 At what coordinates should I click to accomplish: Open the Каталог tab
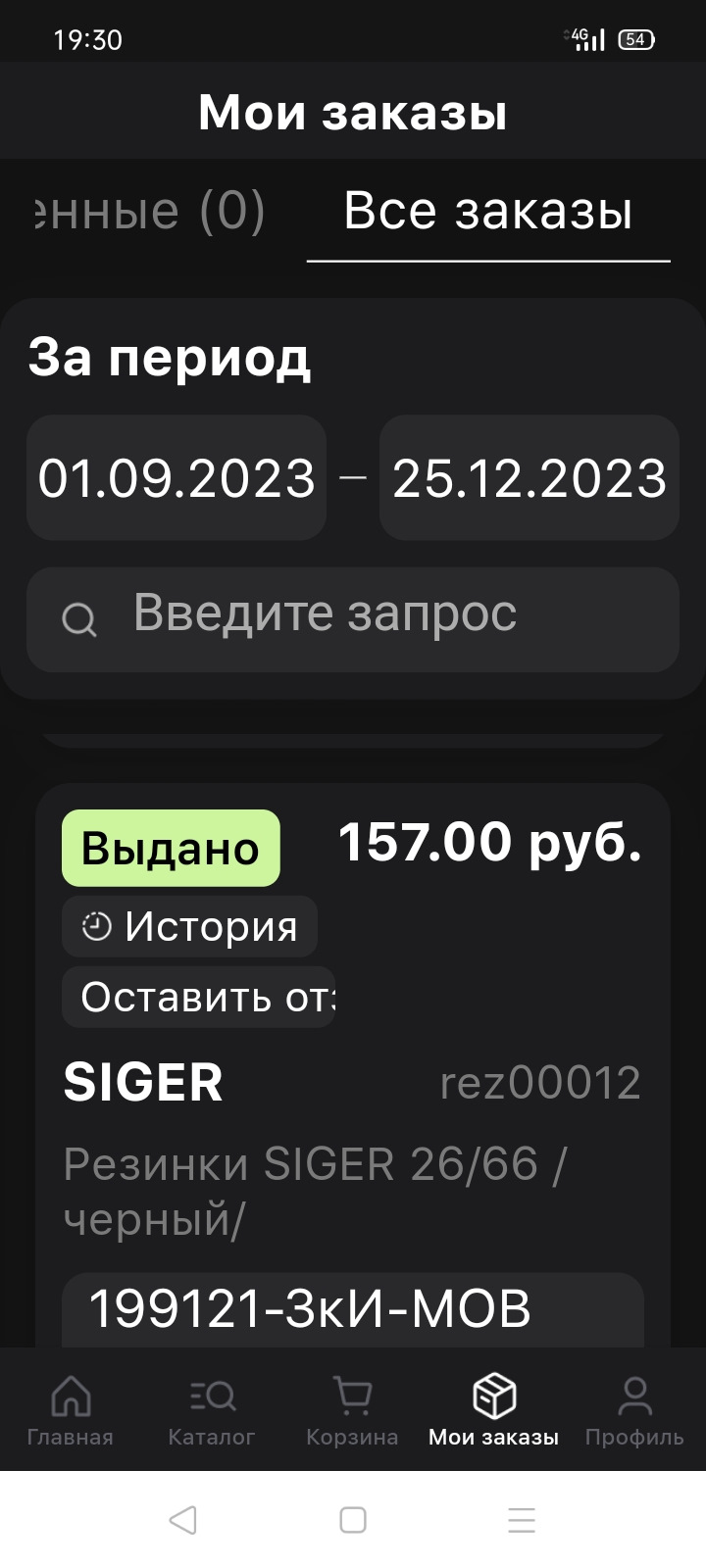click(x=211, y=1411)
